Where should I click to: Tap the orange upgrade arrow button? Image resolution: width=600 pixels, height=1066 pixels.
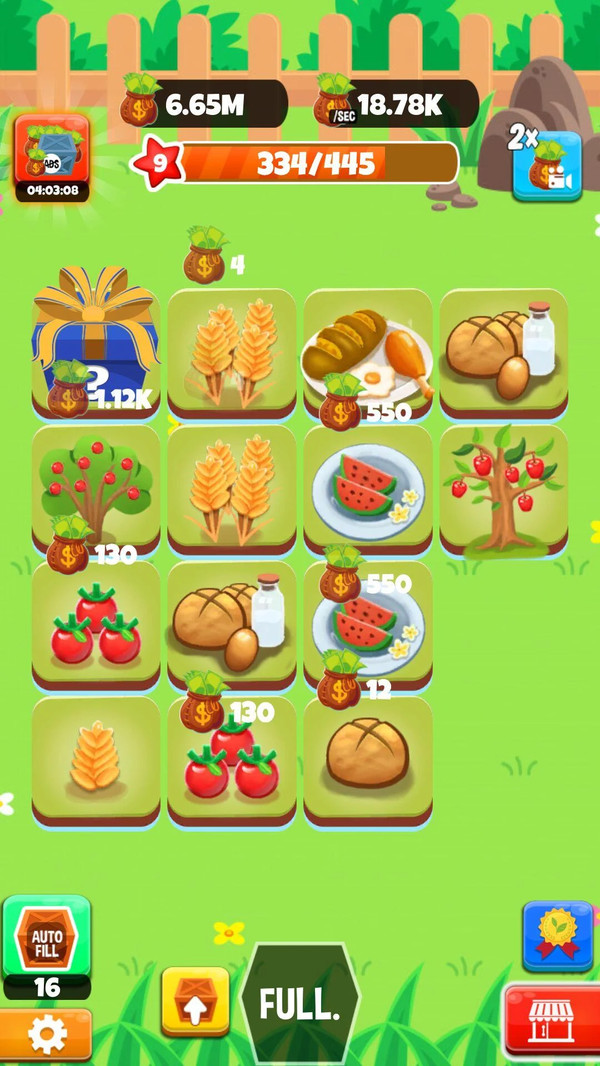[x=196, y=1001]
